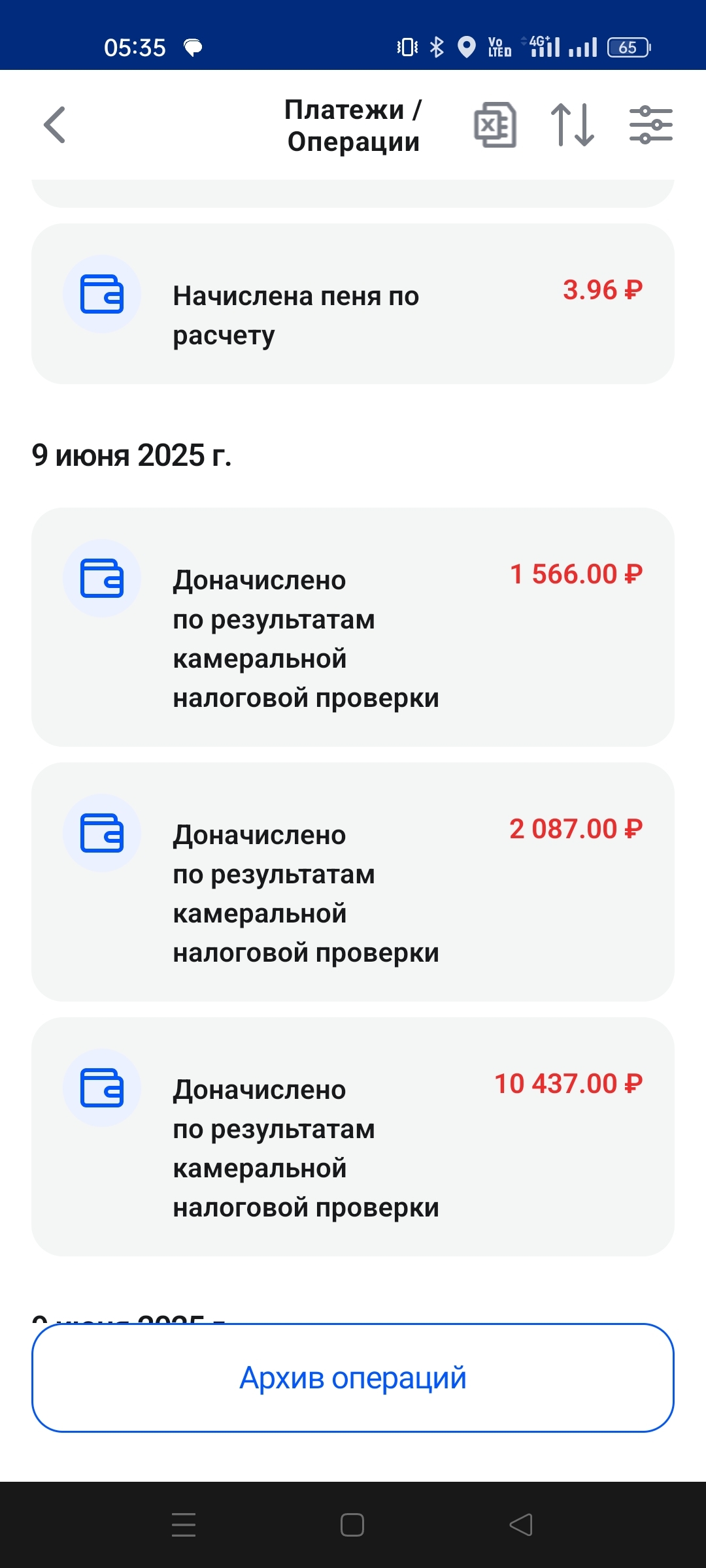Open the filter settings
The height and width of the screenshot is (1568, 706).
click(650, 125)
